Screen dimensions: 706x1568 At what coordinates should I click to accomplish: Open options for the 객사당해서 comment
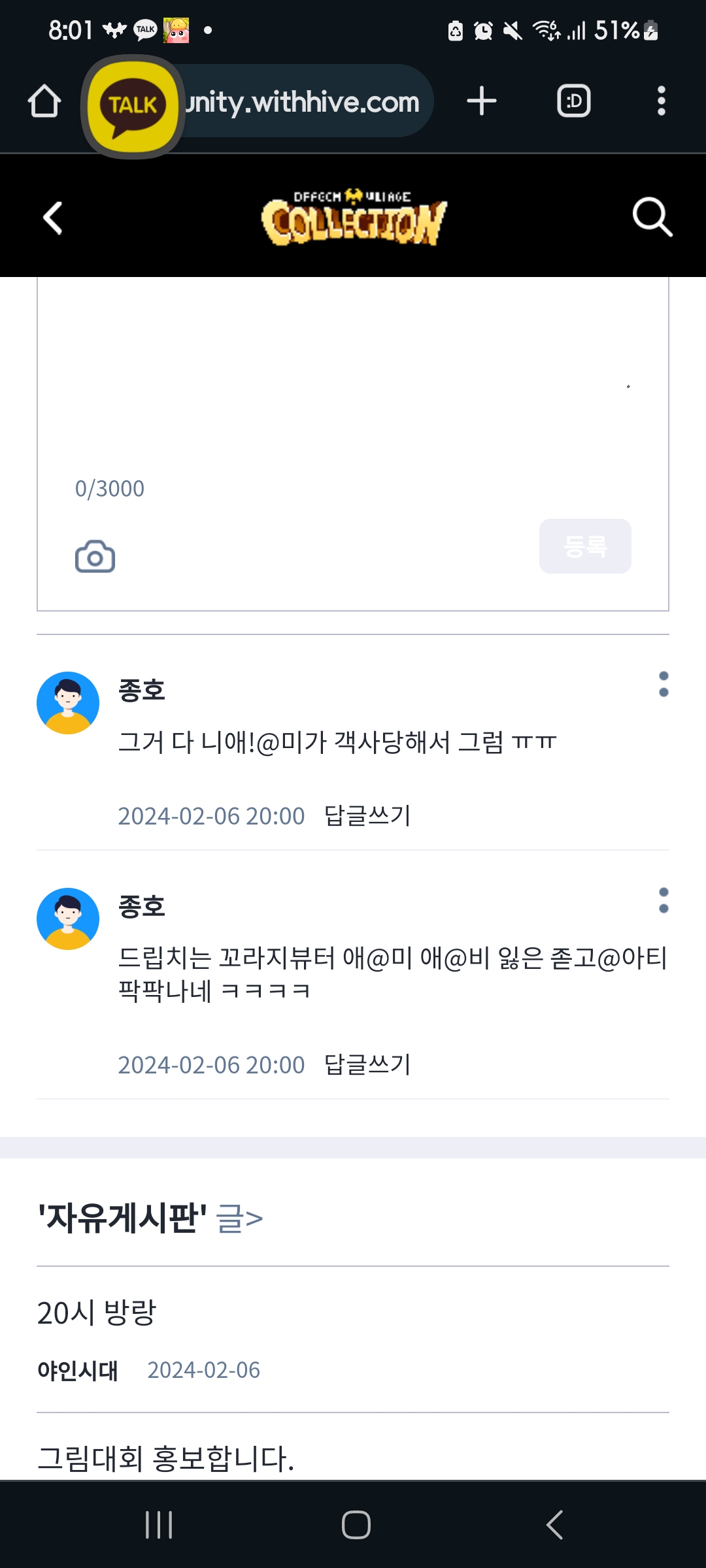[664, 684]
